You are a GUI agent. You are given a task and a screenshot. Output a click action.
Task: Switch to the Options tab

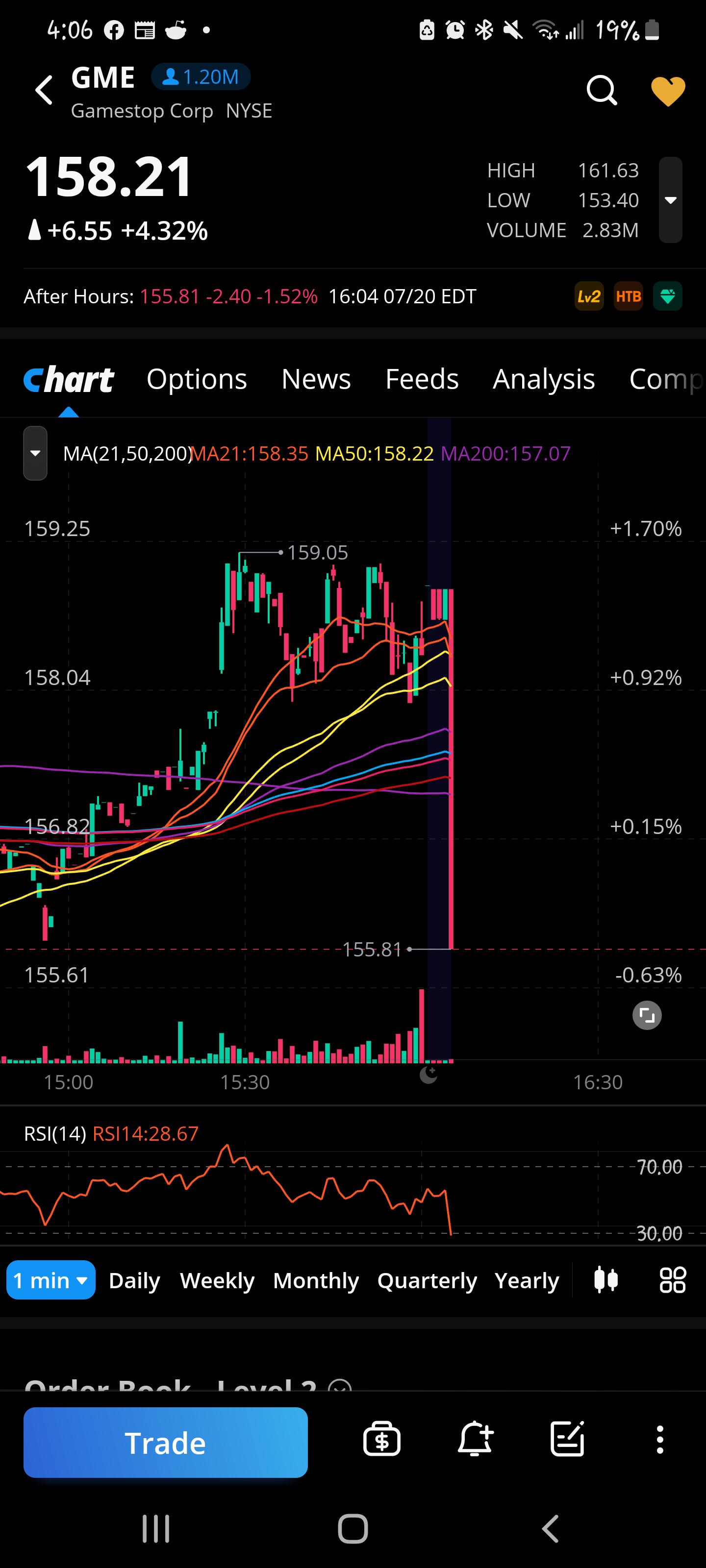196,379
